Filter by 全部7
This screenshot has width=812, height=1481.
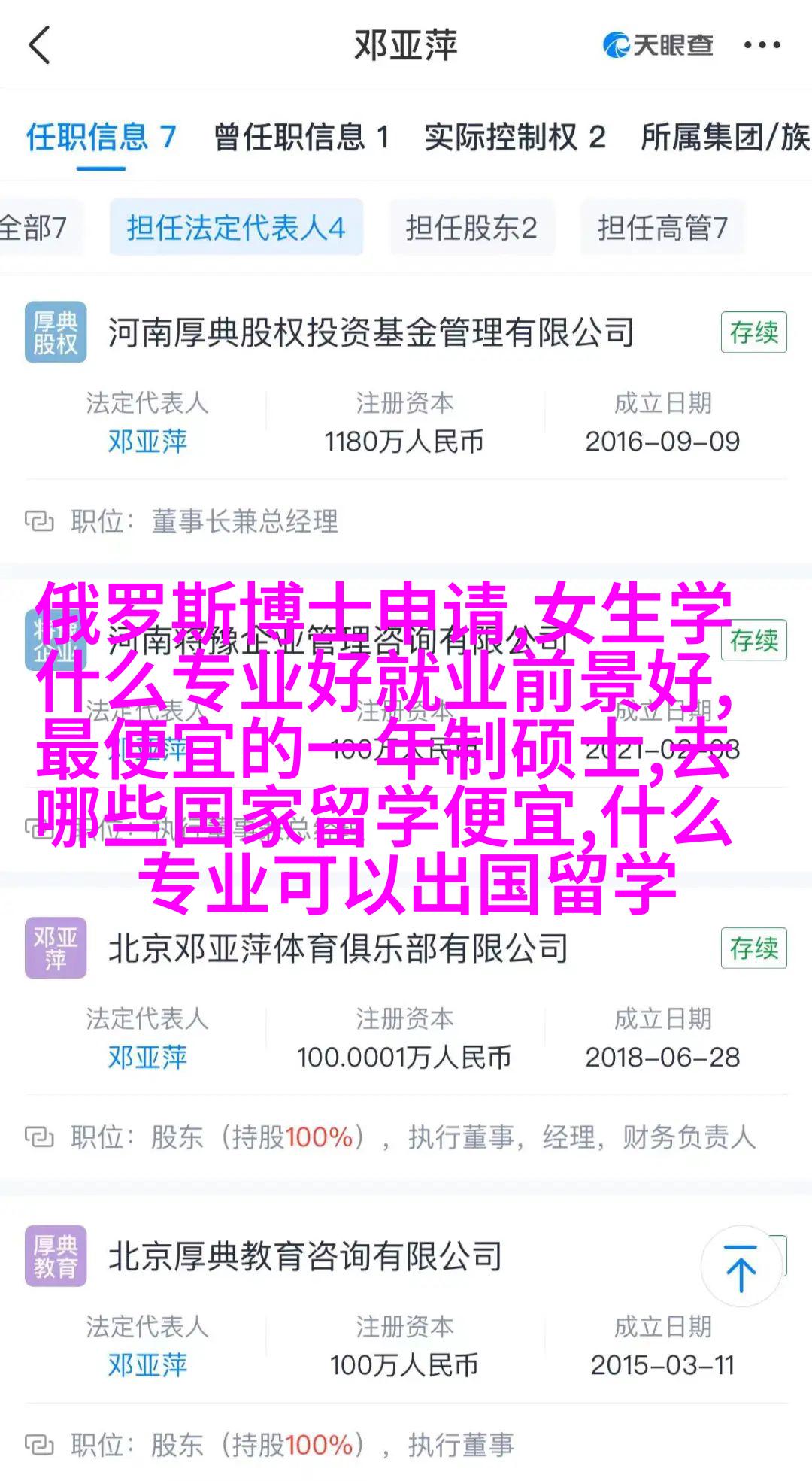[34, 227]
